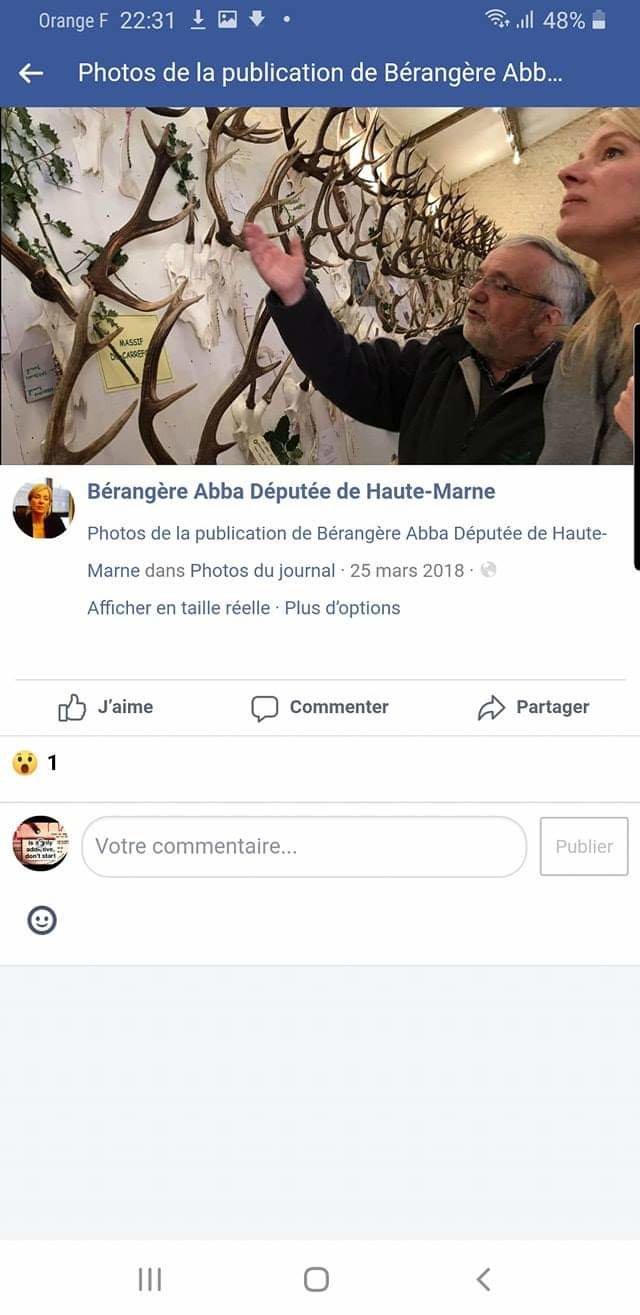Go to the home screen
The width and height of the screenshot is (640, 1315).
[316, 1279]
